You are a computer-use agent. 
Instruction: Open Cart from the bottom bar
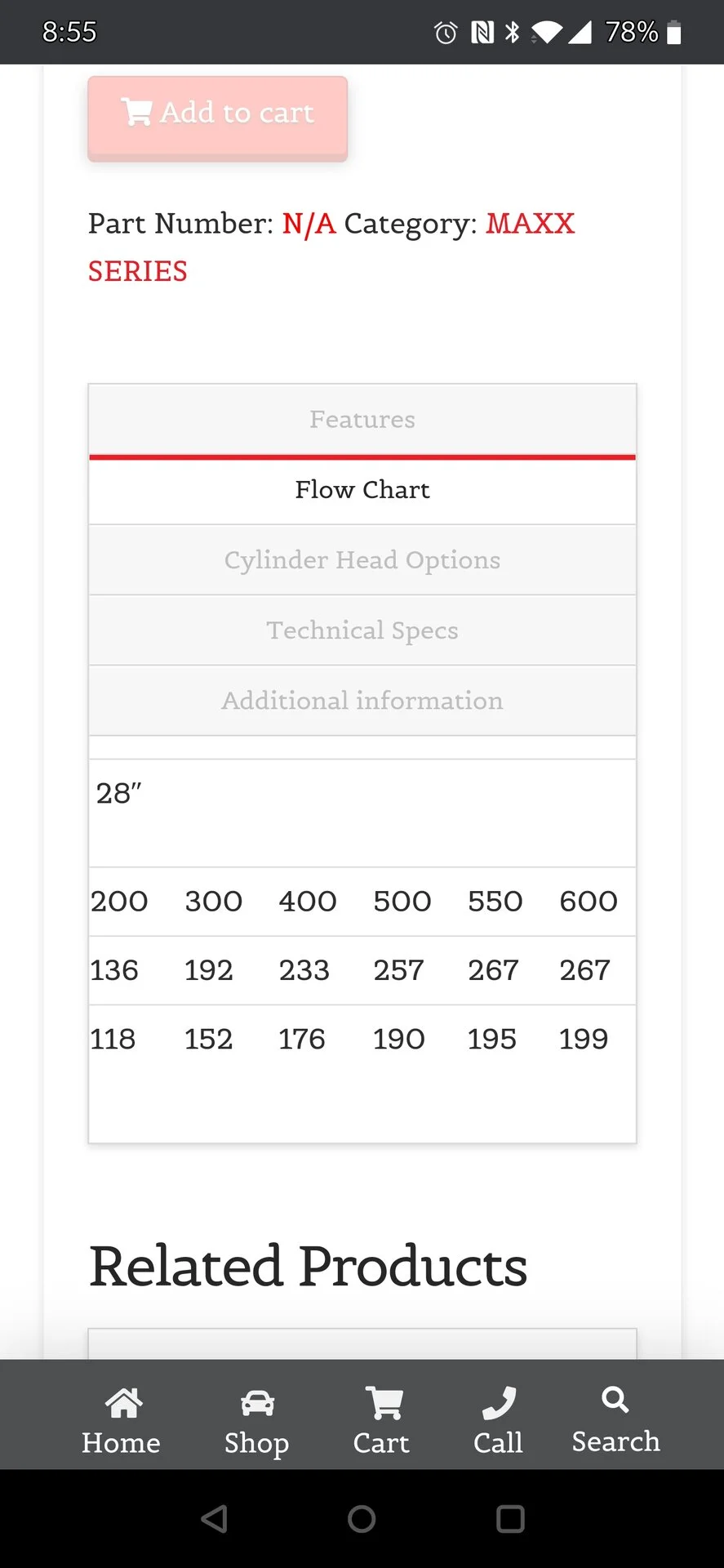(x=381, y=1421)
